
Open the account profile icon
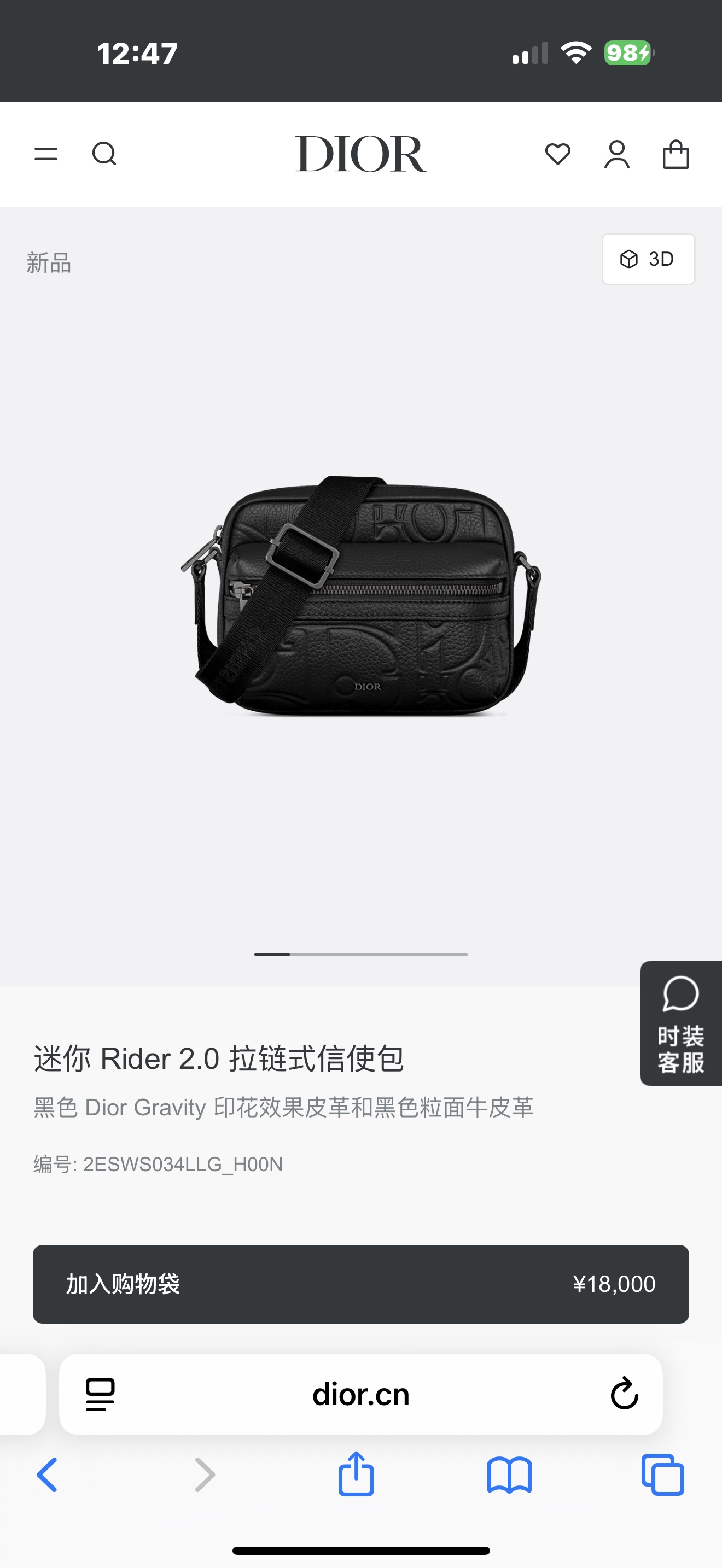[616, 154]
